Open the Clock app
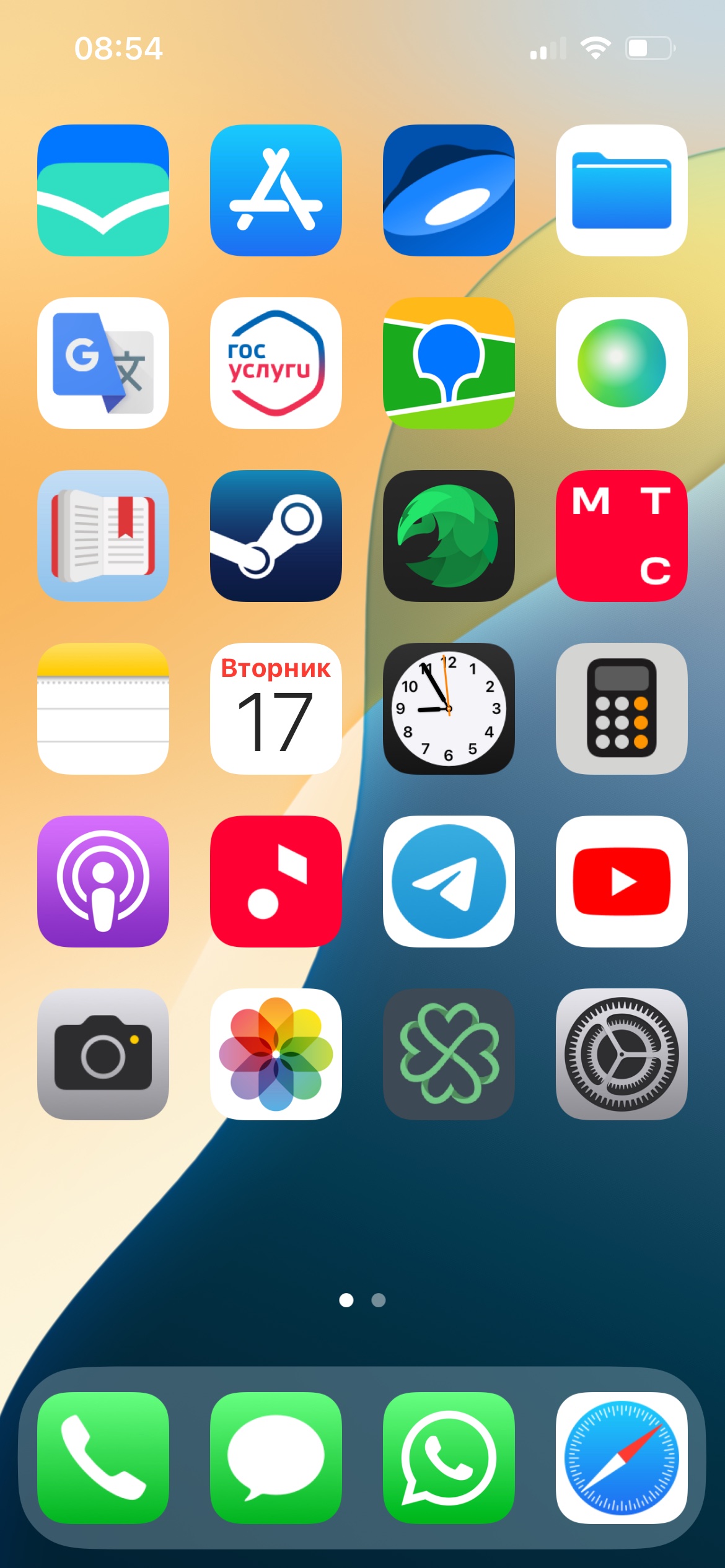 coord(449,708)
